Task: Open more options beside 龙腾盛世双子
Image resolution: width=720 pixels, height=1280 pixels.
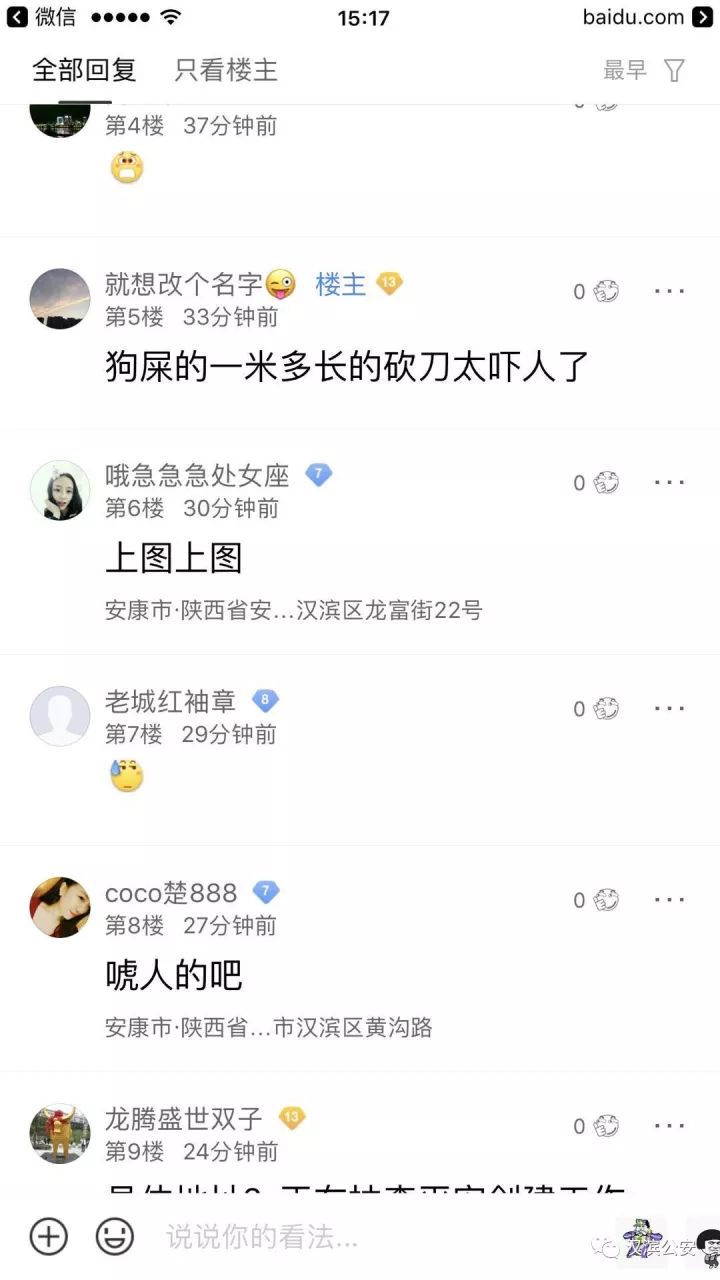Action: (x=668, y=1126)
